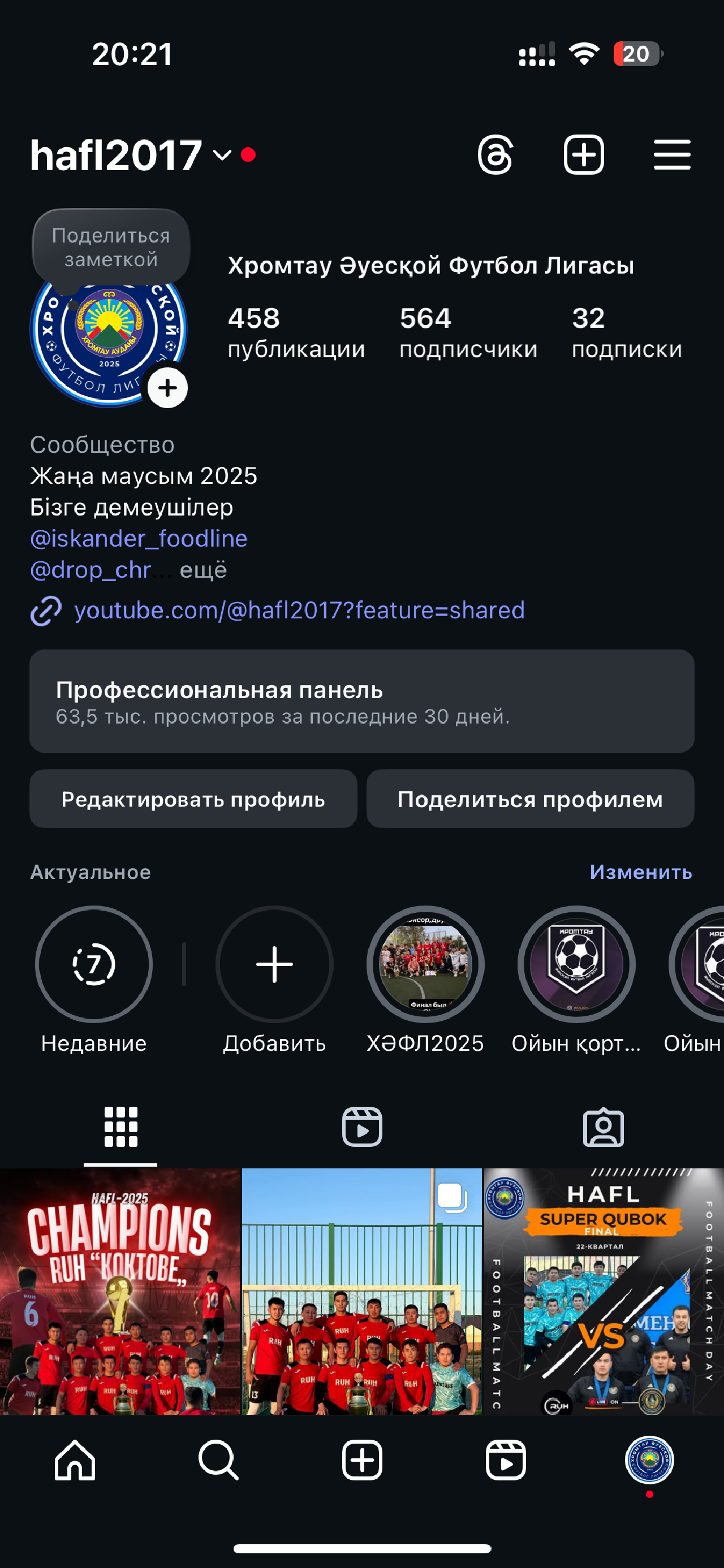Switch to the Reels tab in the profile
The width and height of the screenshot is (724, 1568).
click(361, 1127)
